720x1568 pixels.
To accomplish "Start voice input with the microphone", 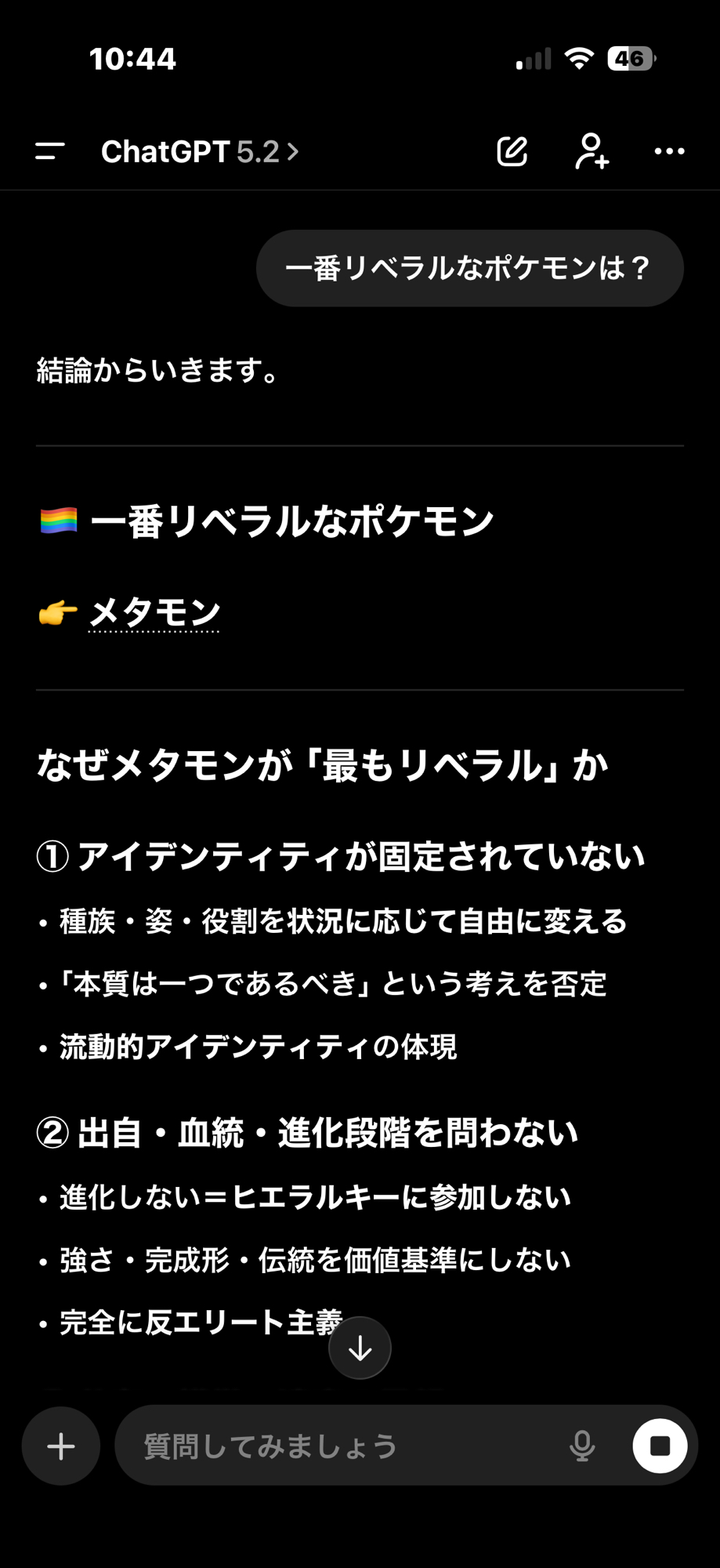I will (582, 1446).
